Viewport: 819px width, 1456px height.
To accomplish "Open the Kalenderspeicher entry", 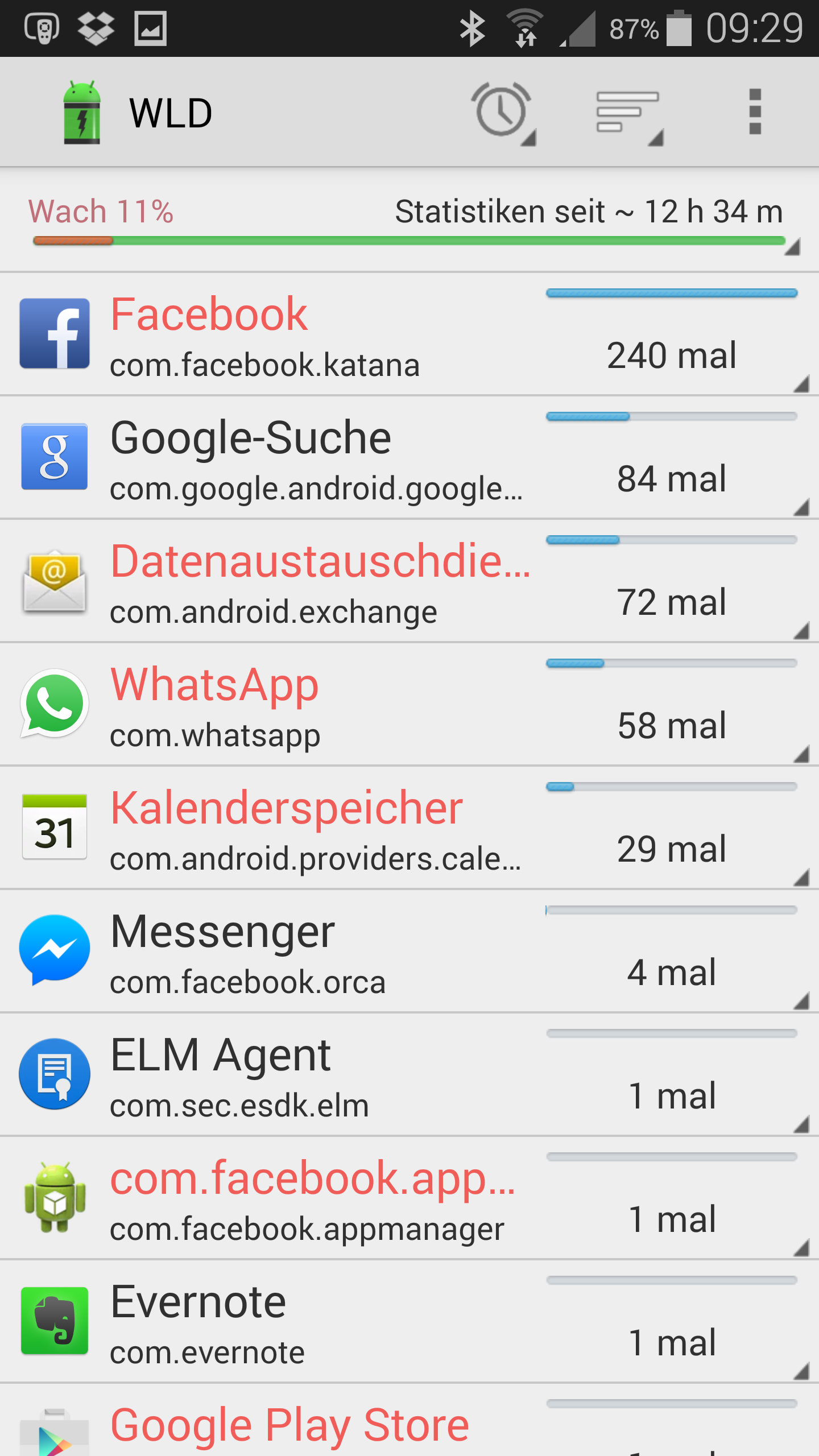I will pyautogui.click(x=409, y=828).
